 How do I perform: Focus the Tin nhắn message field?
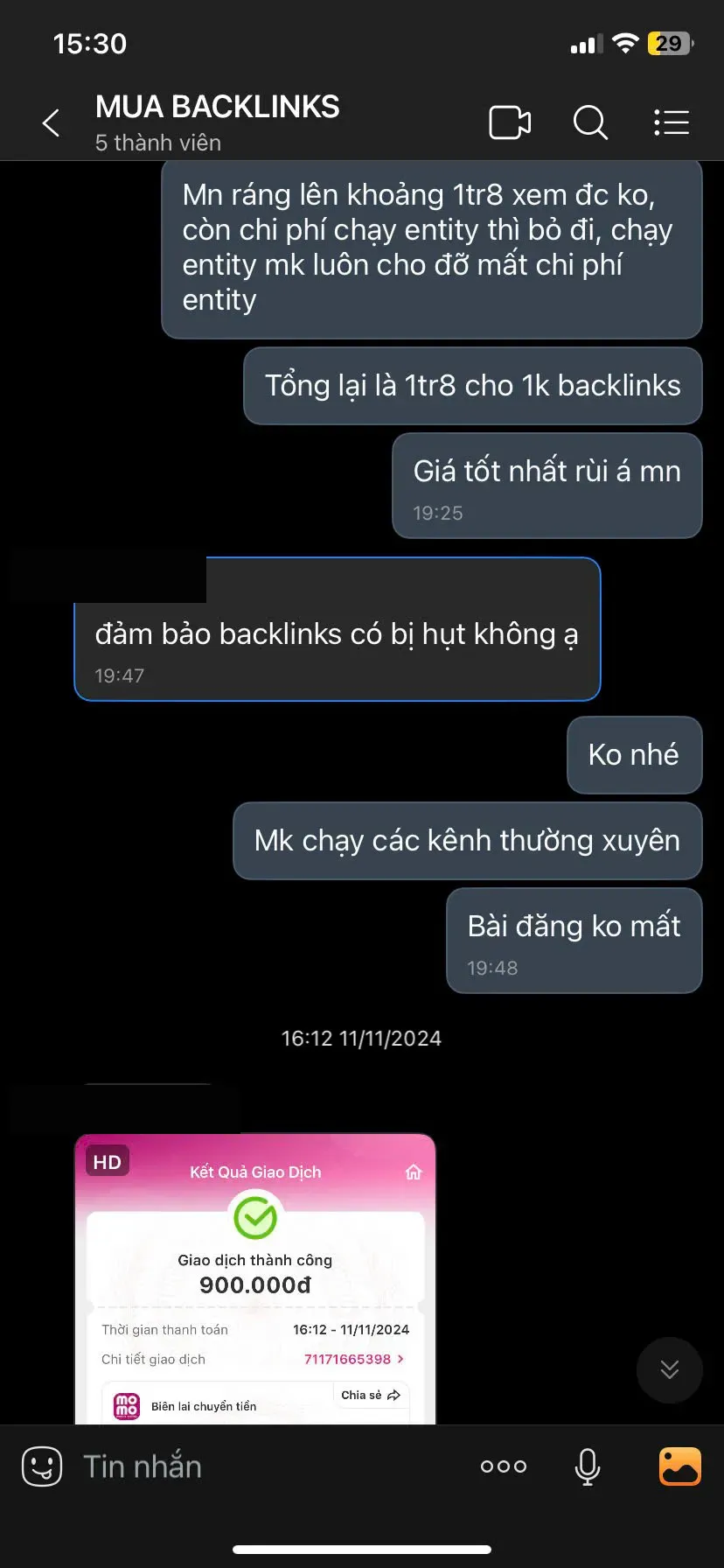(262, 1466)
